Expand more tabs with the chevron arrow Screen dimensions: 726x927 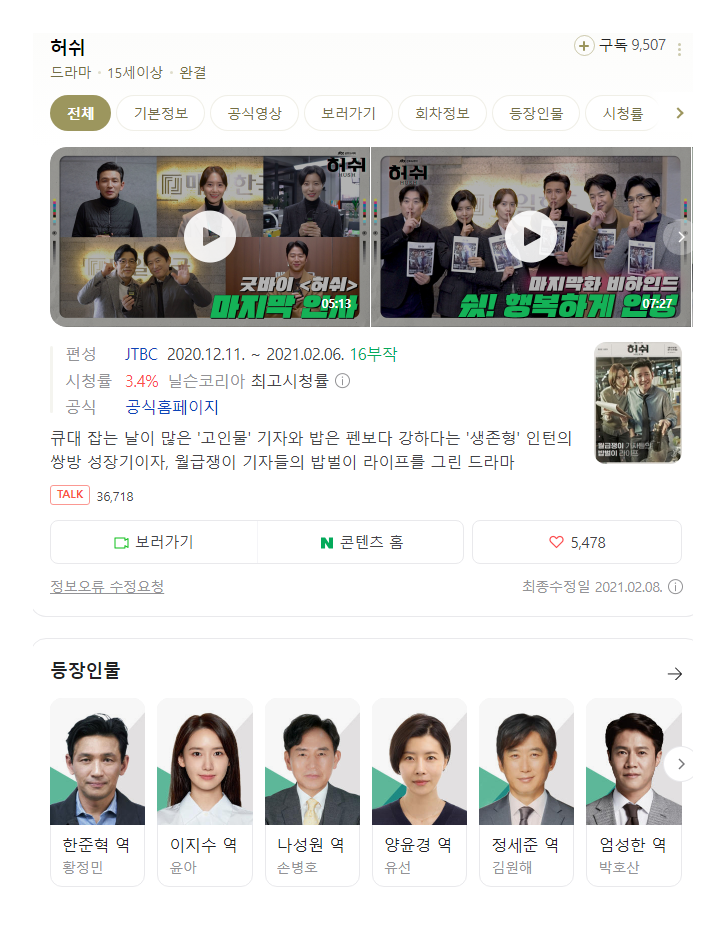[680, 113]
